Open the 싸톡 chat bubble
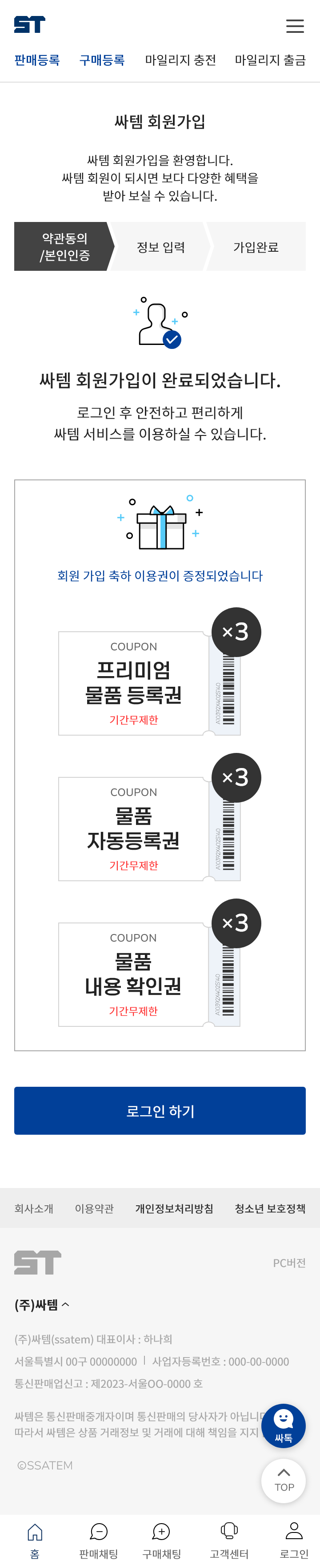Viewport: 320px width, 1568px height. click(x=284, y=1425)
